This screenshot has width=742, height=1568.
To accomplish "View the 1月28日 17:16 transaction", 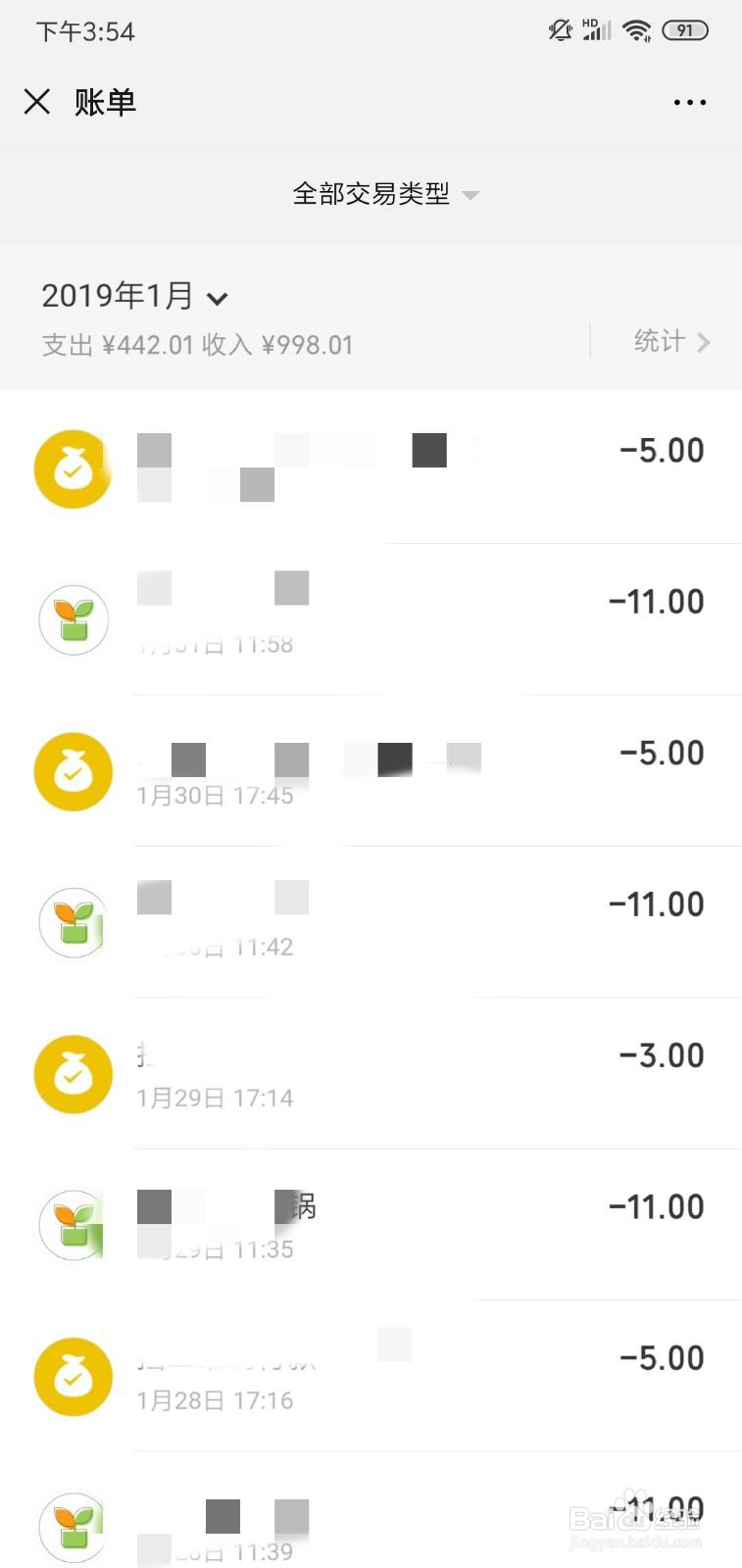I will coord(371,1377).
